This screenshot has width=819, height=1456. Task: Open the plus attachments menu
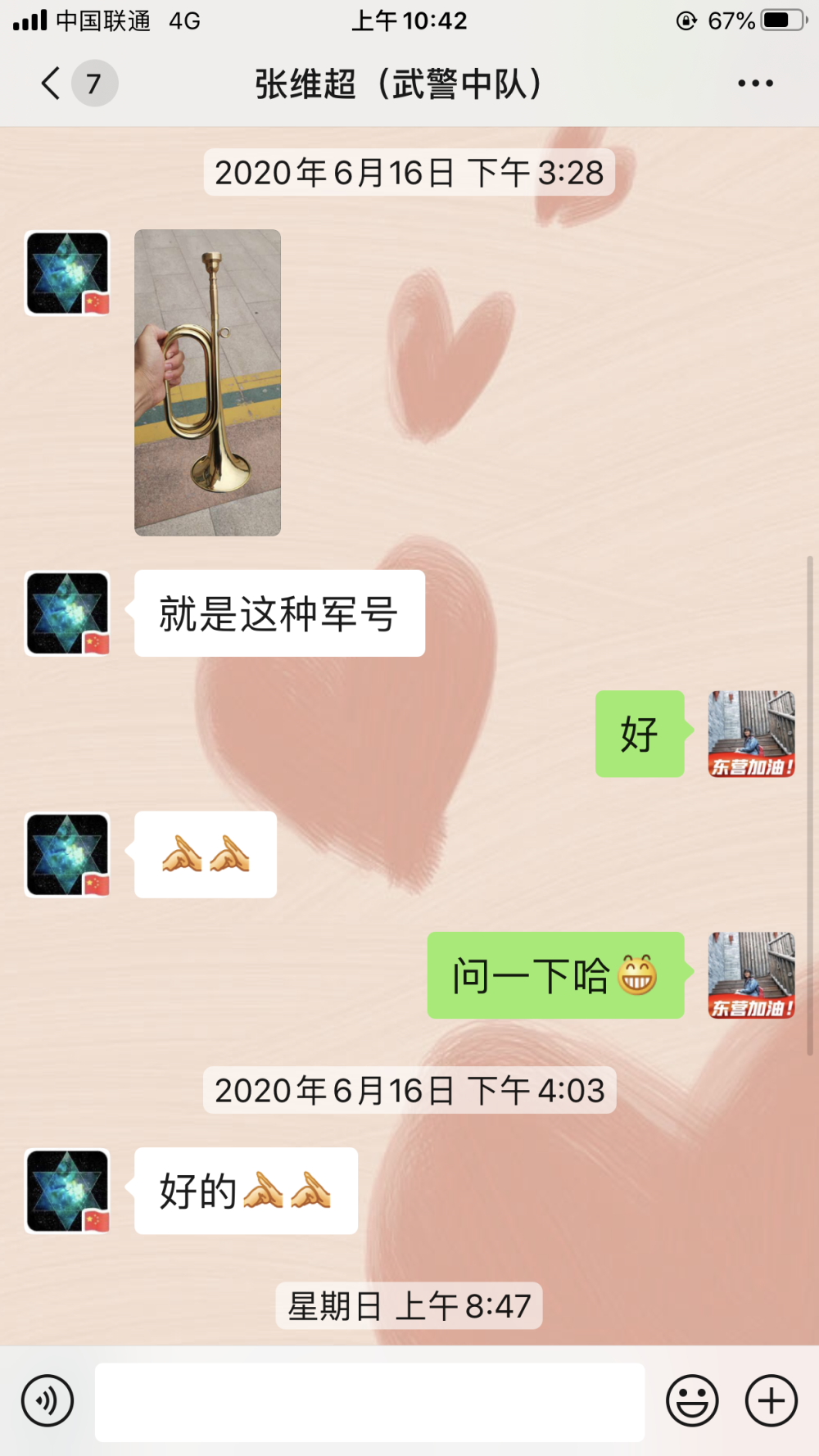771,1400
